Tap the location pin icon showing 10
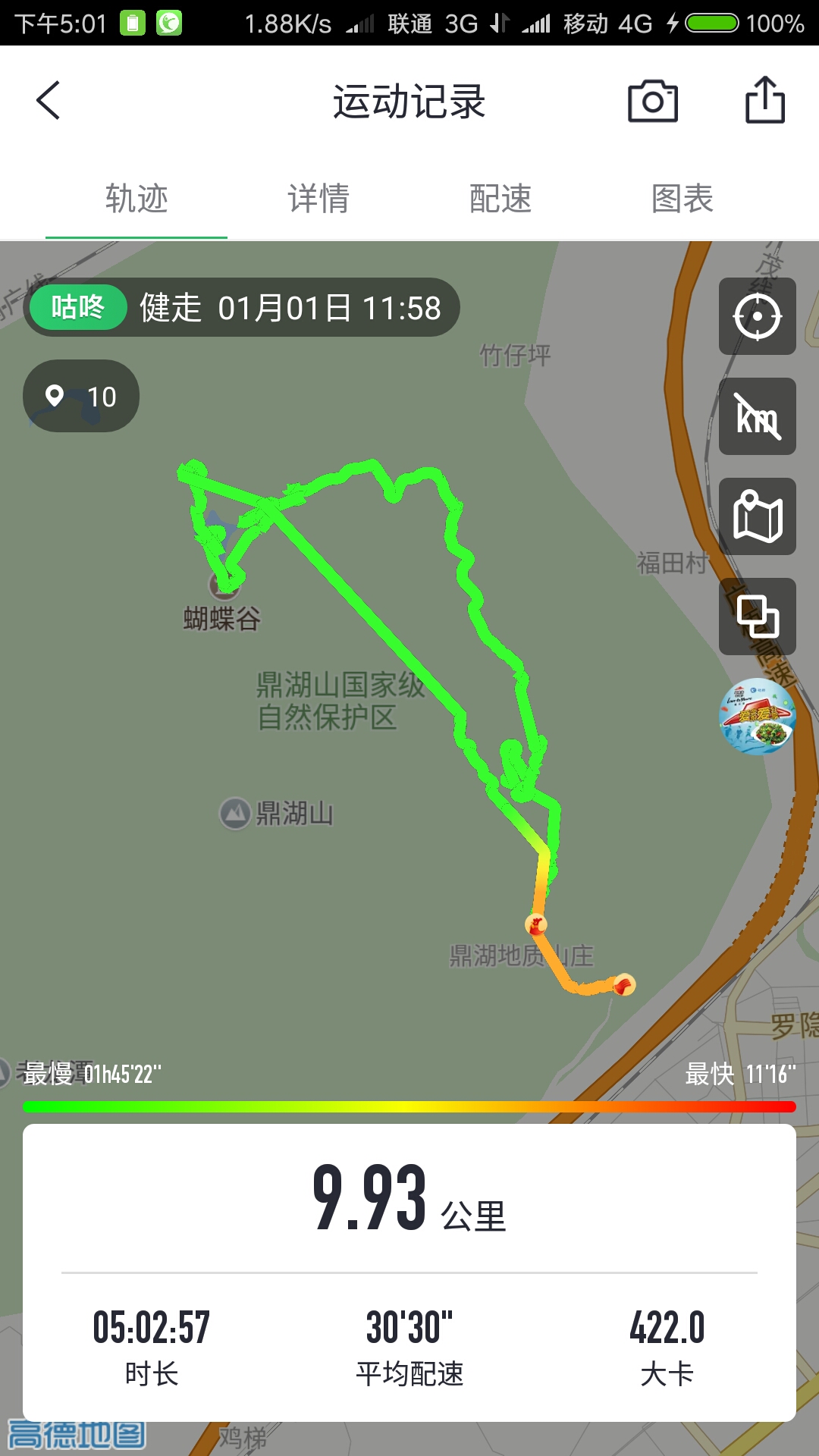819x1456 pixels. point(80,395)
